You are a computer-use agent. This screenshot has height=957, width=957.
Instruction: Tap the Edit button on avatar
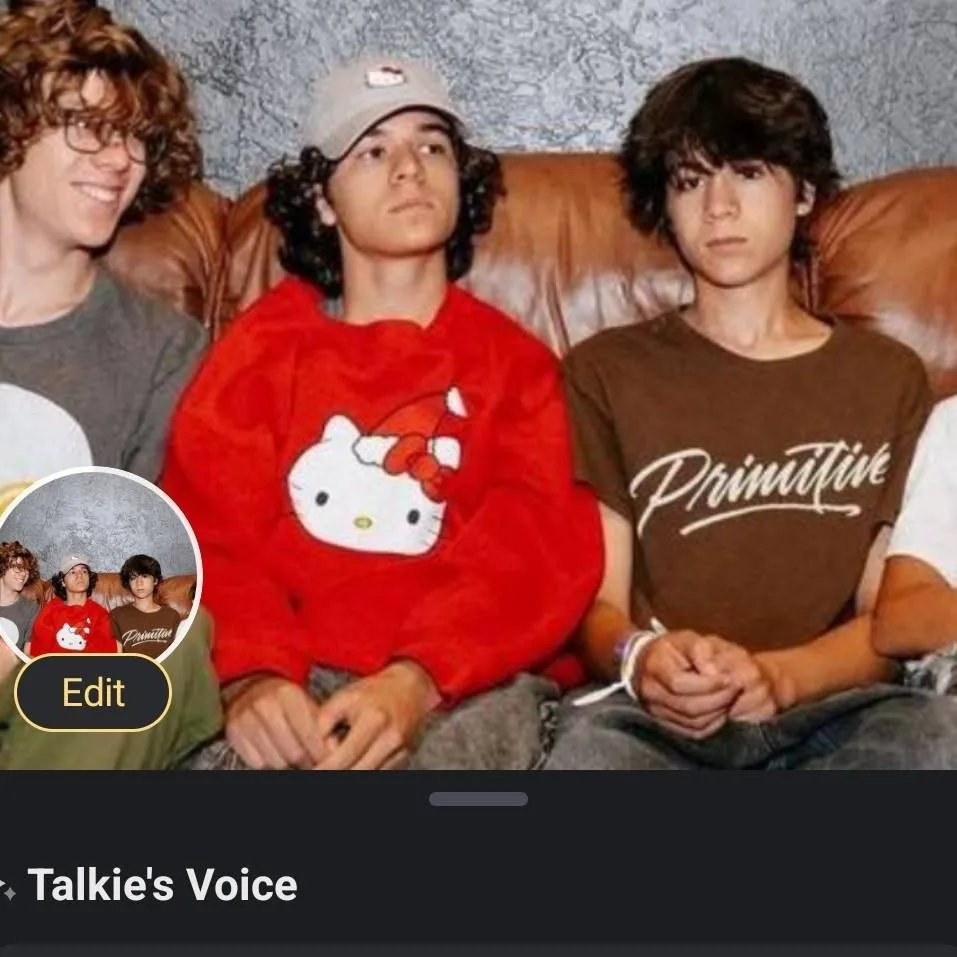(93, 693)
